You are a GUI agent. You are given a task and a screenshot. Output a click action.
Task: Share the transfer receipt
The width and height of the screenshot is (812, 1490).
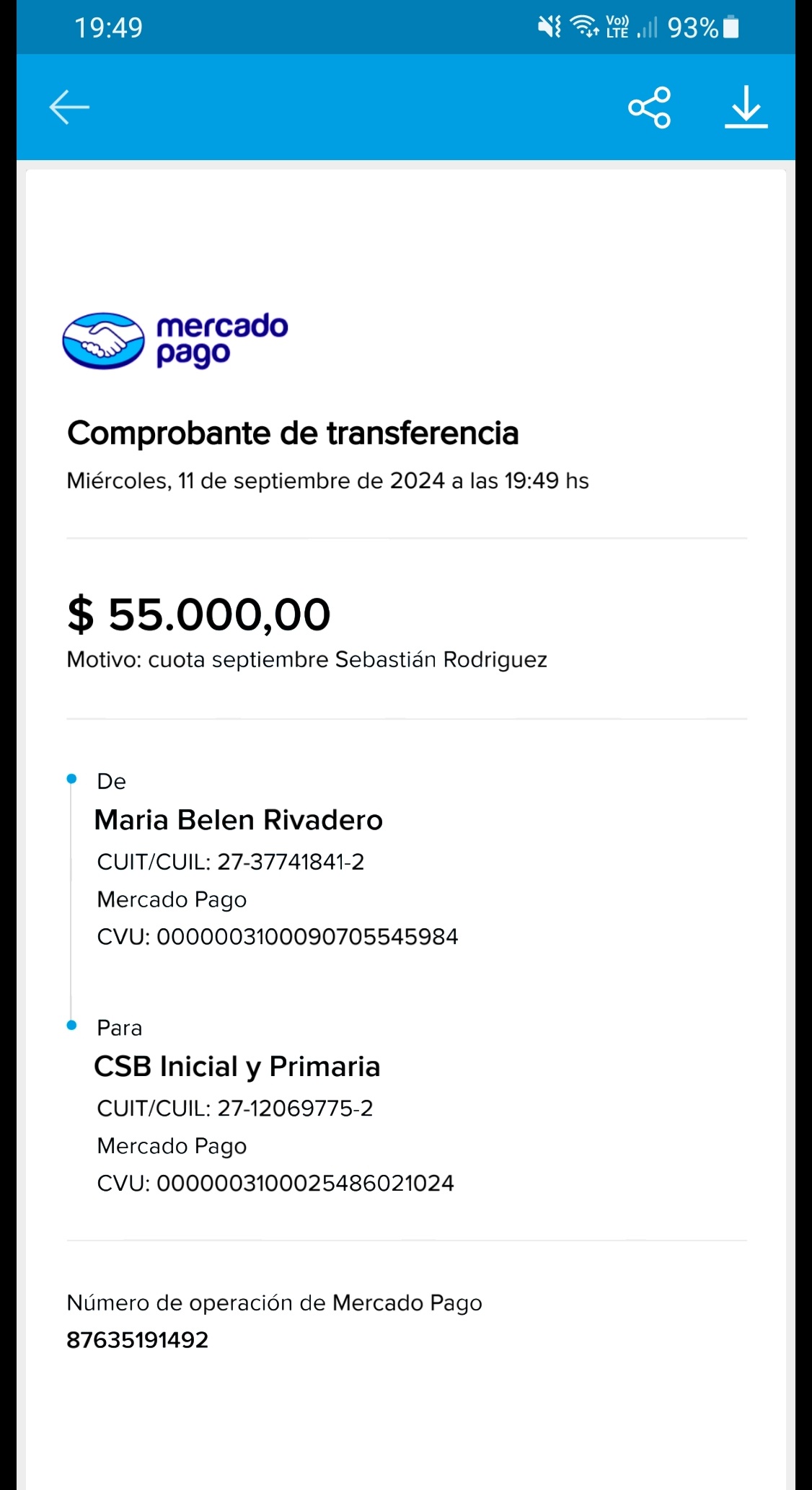point(649,107)
